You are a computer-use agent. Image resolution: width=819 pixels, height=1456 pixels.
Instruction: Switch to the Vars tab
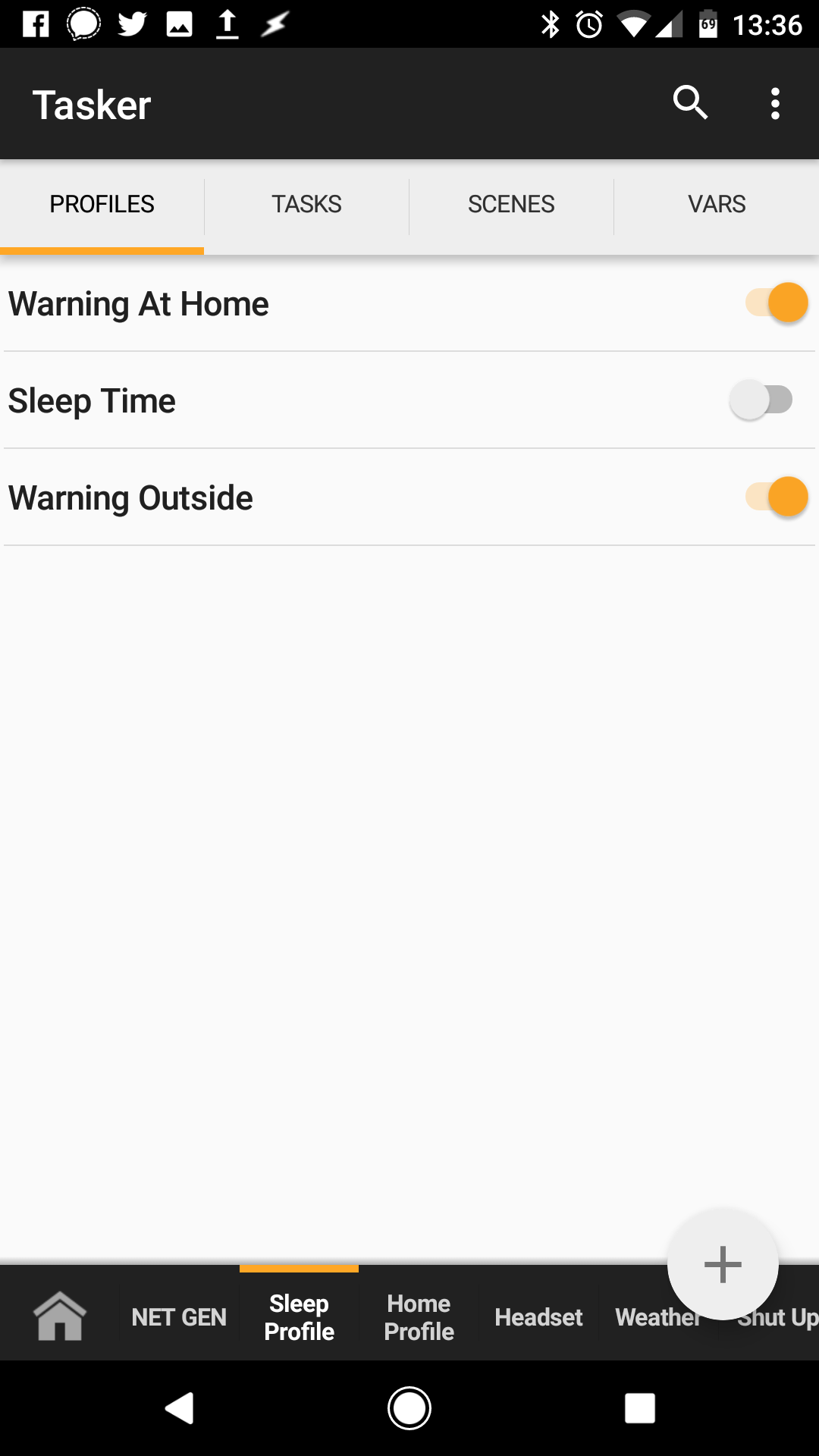[717, 204]
